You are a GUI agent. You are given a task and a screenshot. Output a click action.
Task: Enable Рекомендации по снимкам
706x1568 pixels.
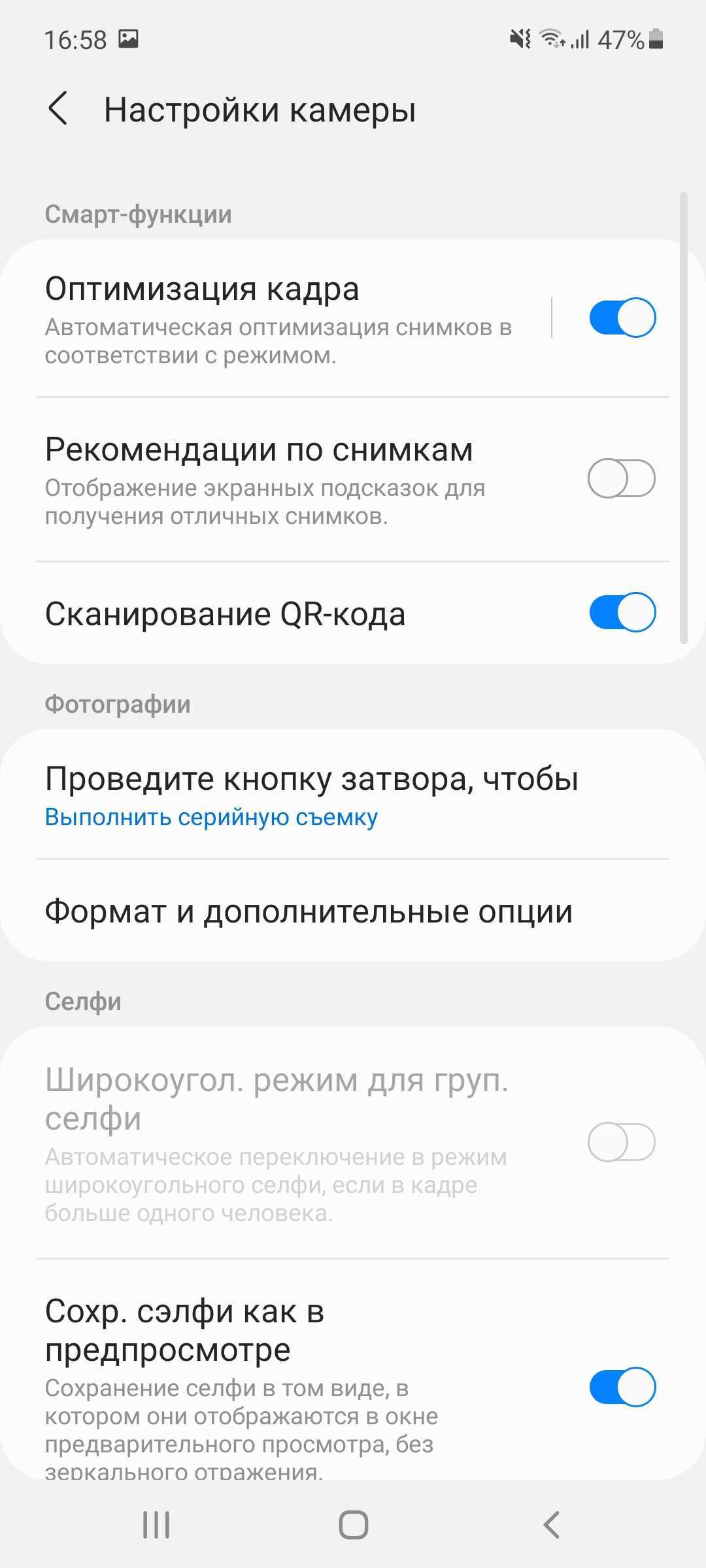621,479
